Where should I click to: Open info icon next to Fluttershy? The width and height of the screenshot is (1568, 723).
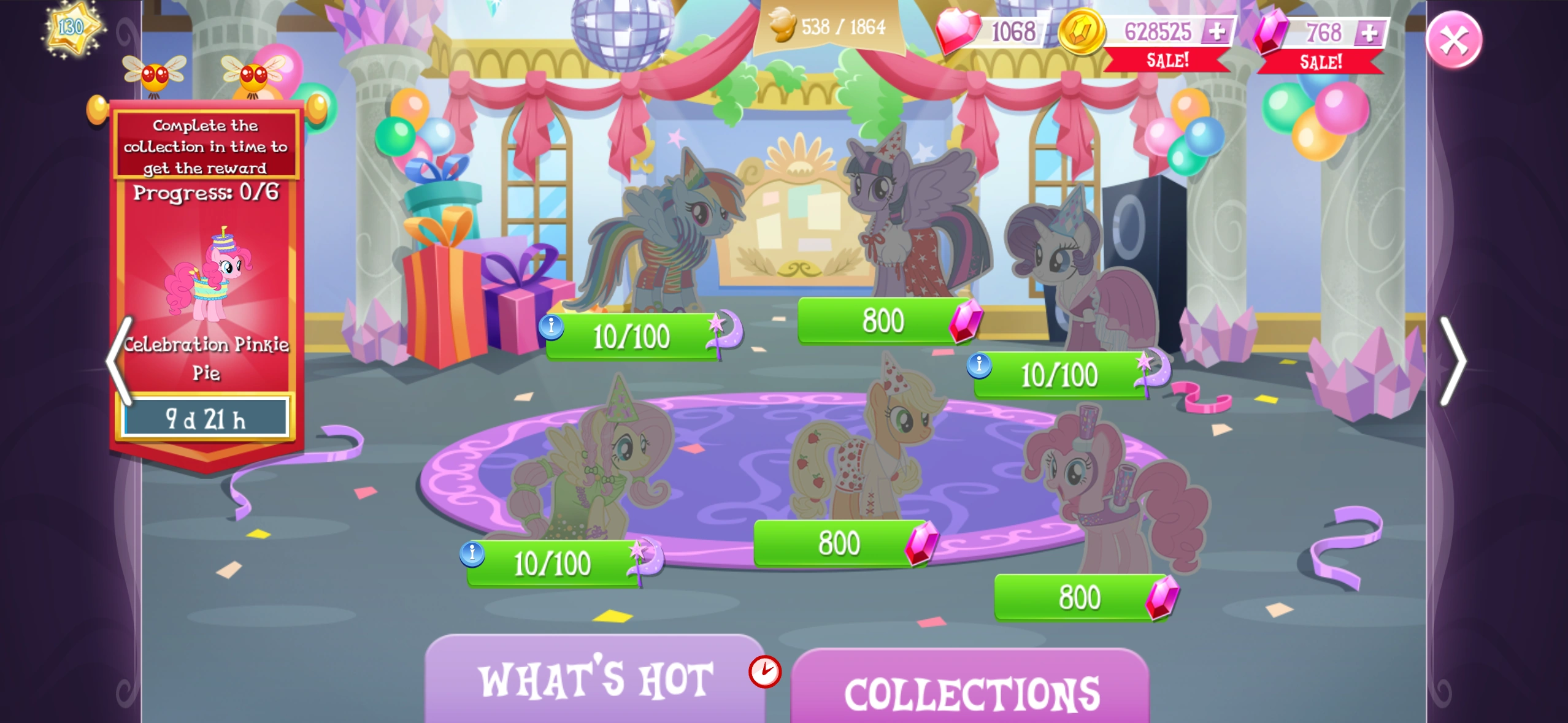(x=472, y=554)
